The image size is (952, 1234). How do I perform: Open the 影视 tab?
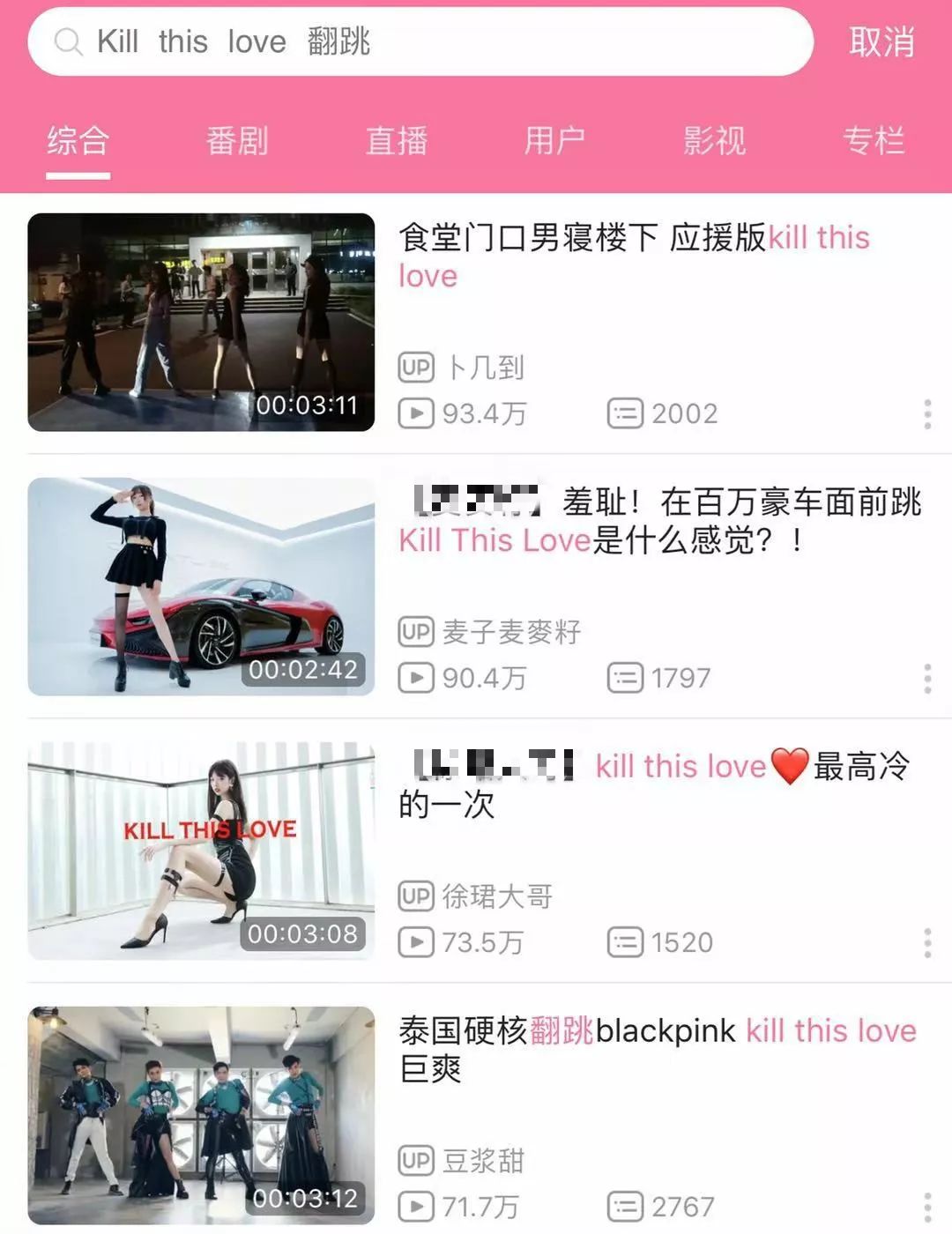click(x=716, y=139)
